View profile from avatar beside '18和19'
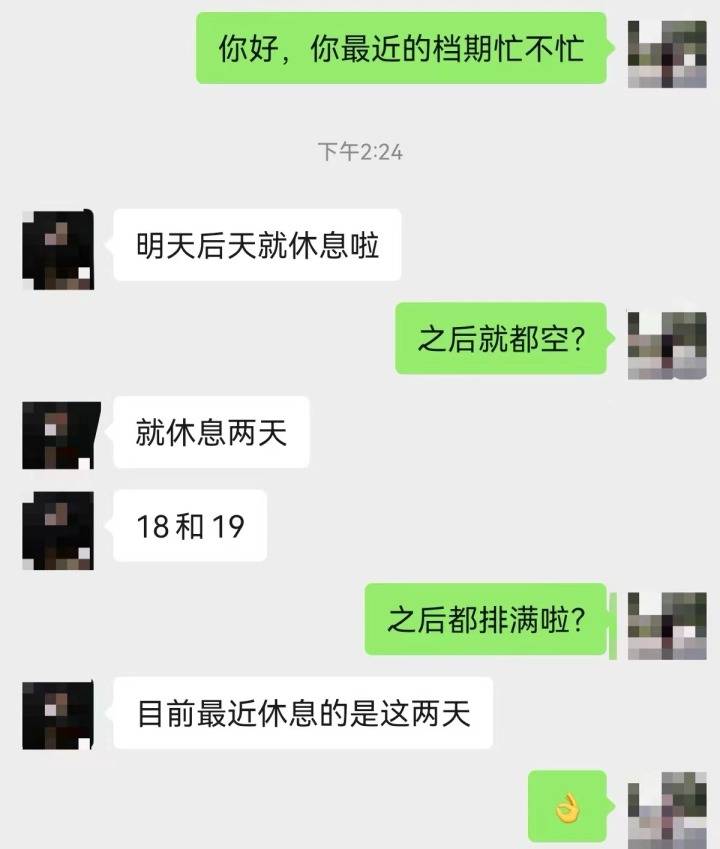Viewport: 720px width, 849px height. click(x=58, y=528)
